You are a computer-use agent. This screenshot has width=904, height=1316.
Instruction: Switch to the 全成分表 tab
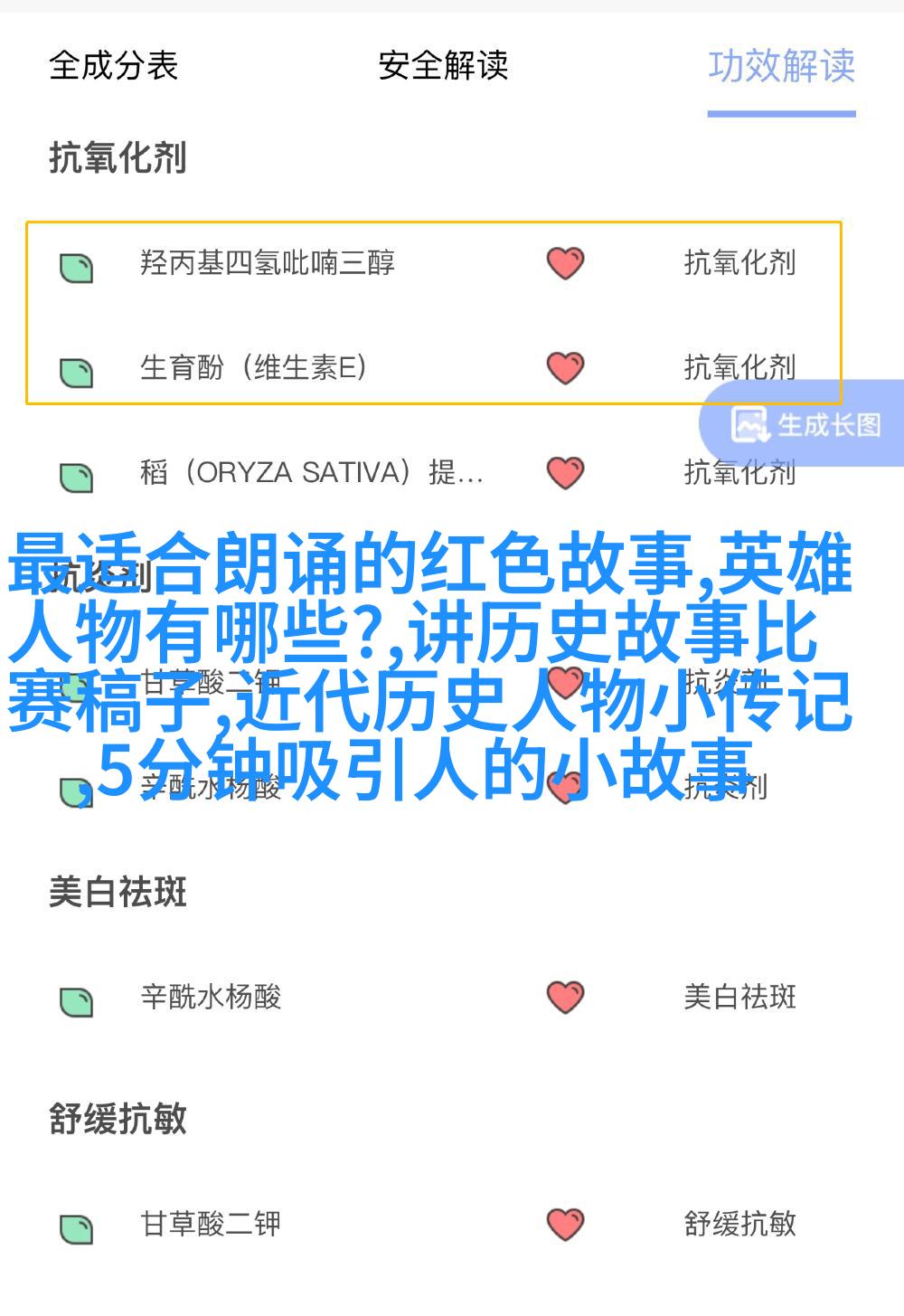114,66
